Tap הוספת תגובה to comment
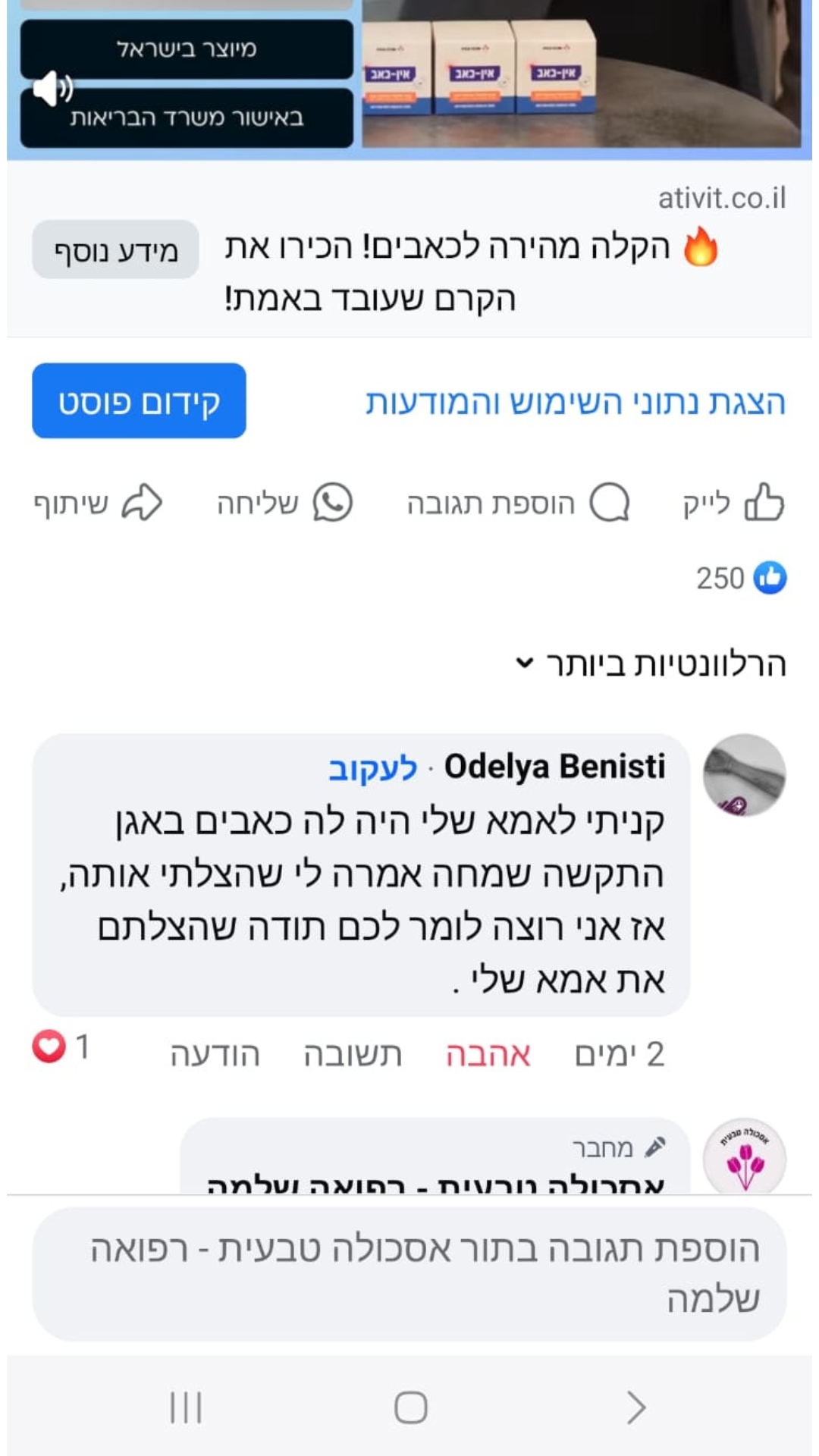This screenshot has height=1456, width=819. point(518,503)
